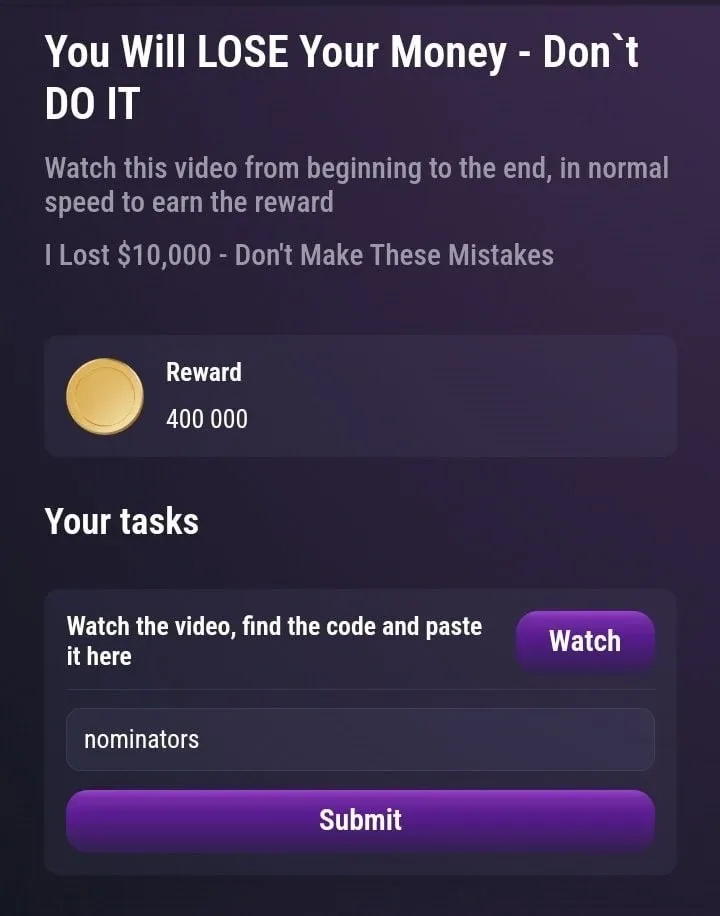Focus the code field containing 'nominators'

[360, 740]
